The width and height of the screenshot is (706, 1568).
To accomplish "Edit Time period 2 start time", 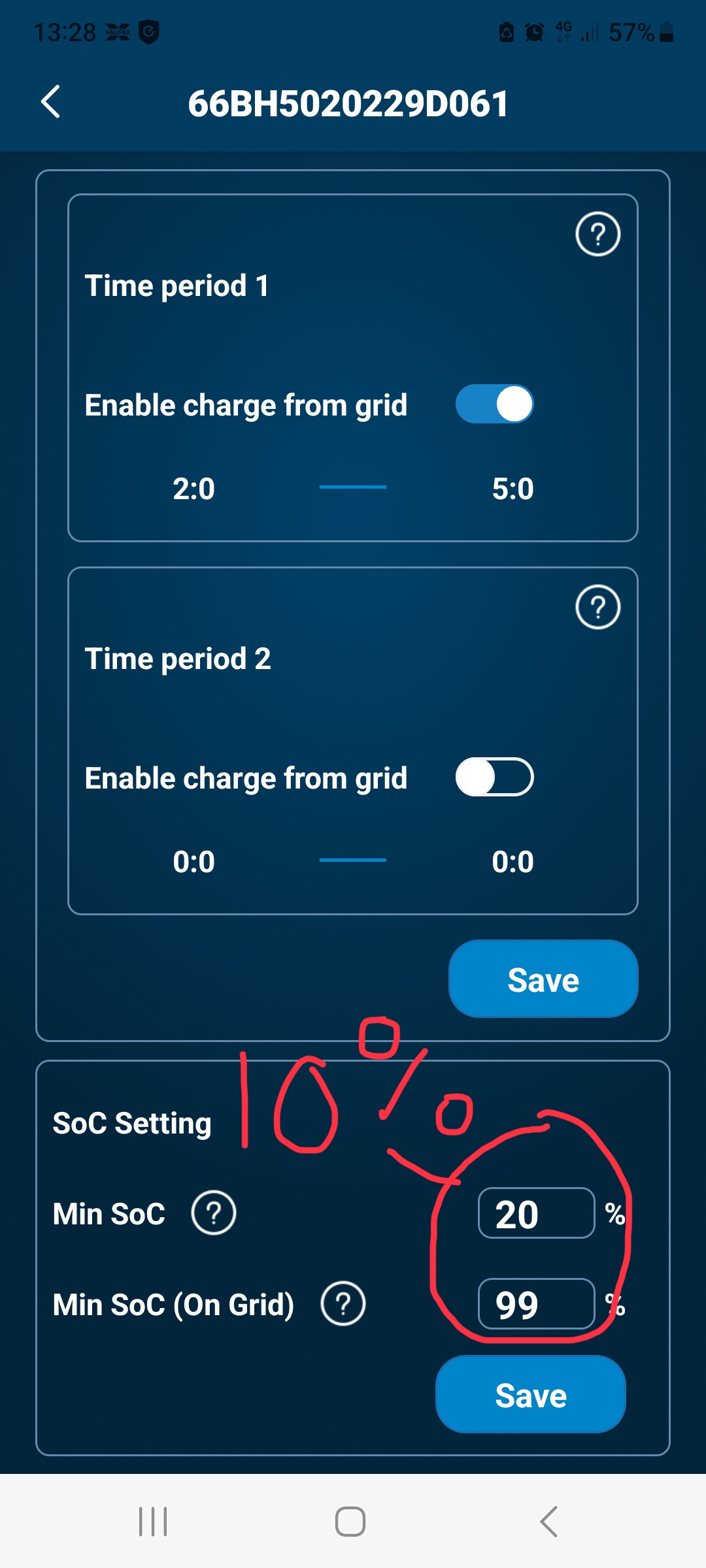I will coord(193,862).
